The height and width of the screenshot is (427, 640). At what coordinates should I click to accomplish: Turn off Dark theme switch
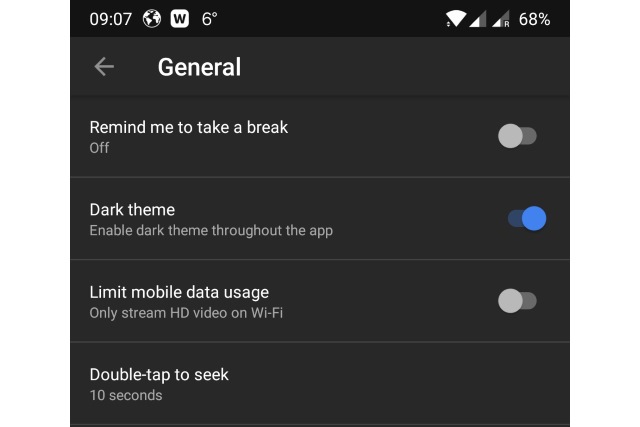tap(526, 219)
